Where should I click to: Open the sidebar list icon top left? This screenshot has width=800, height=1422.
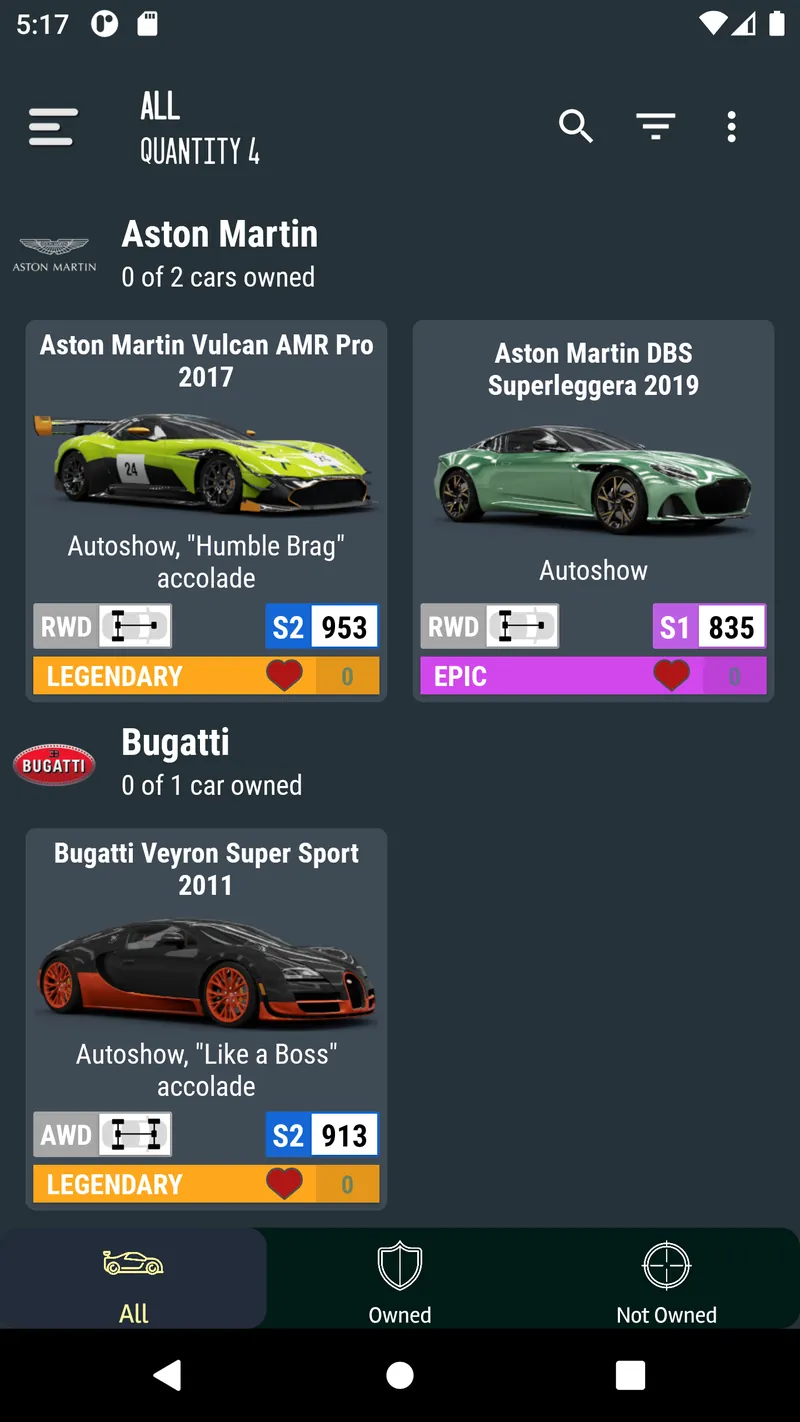coord(53,126)
